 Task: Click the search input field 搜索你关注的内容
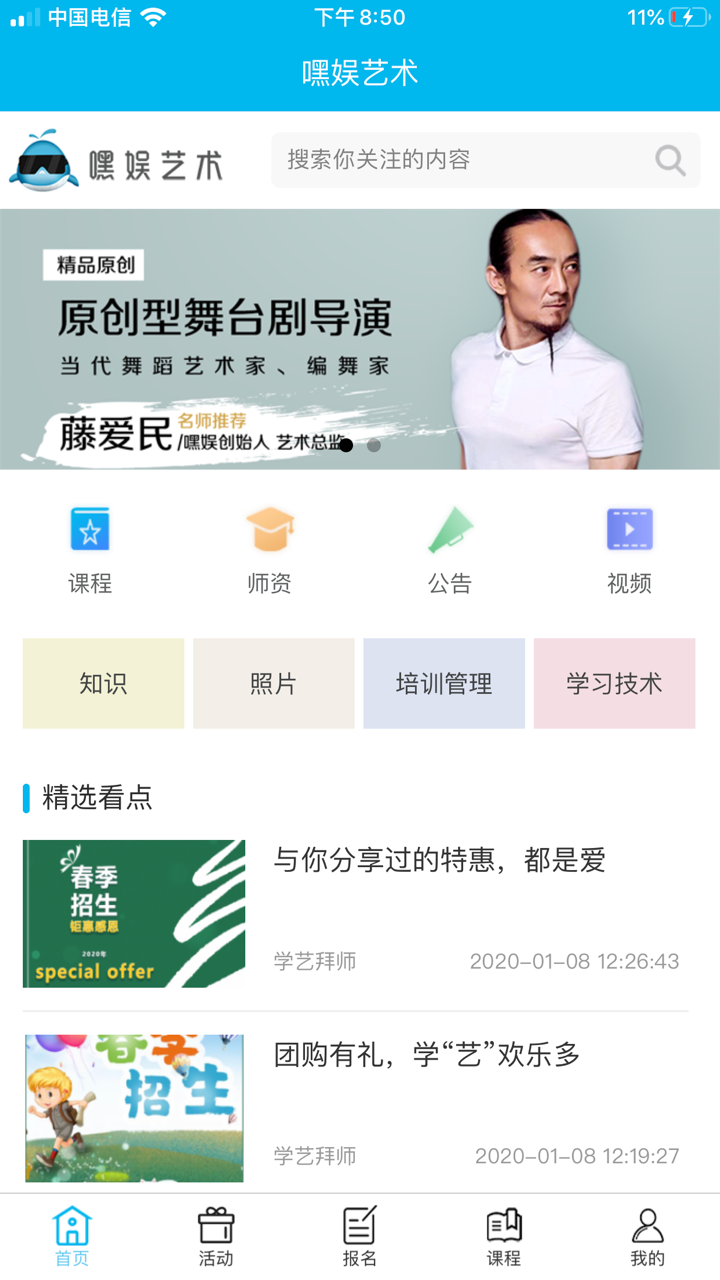[x=450, y=160]
